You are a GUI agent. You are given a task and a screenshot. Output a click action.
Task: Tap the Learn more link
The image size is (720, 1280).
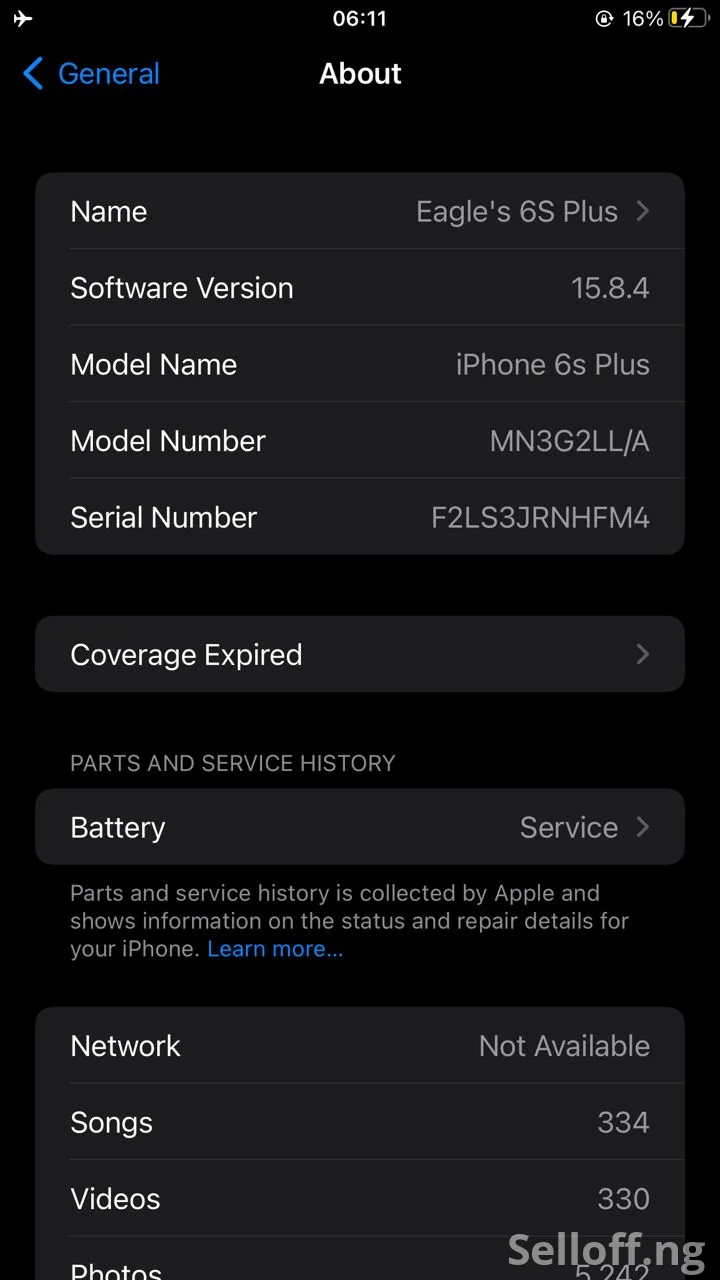point(275,949)
